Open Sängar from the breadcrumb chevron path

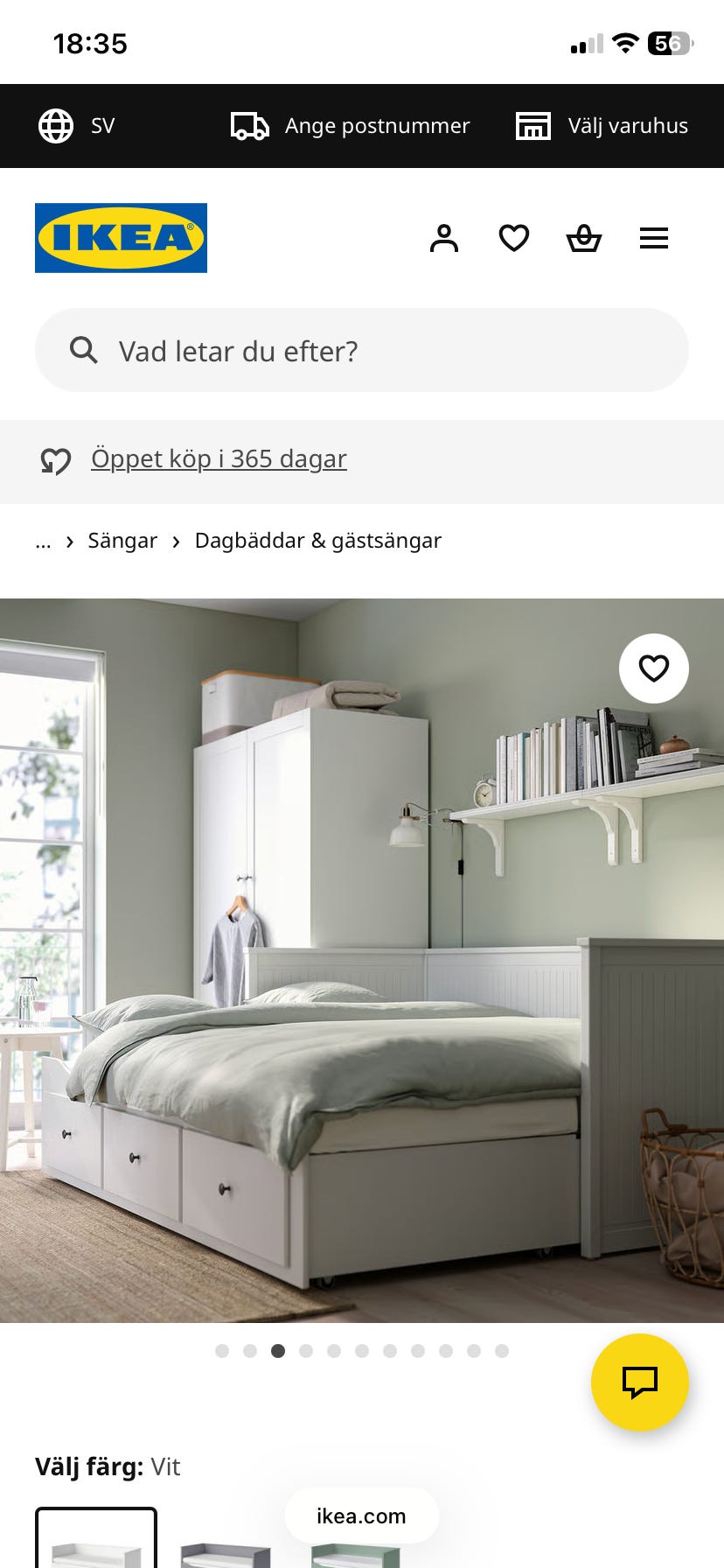pyautogui.click(x=122, y=541)
